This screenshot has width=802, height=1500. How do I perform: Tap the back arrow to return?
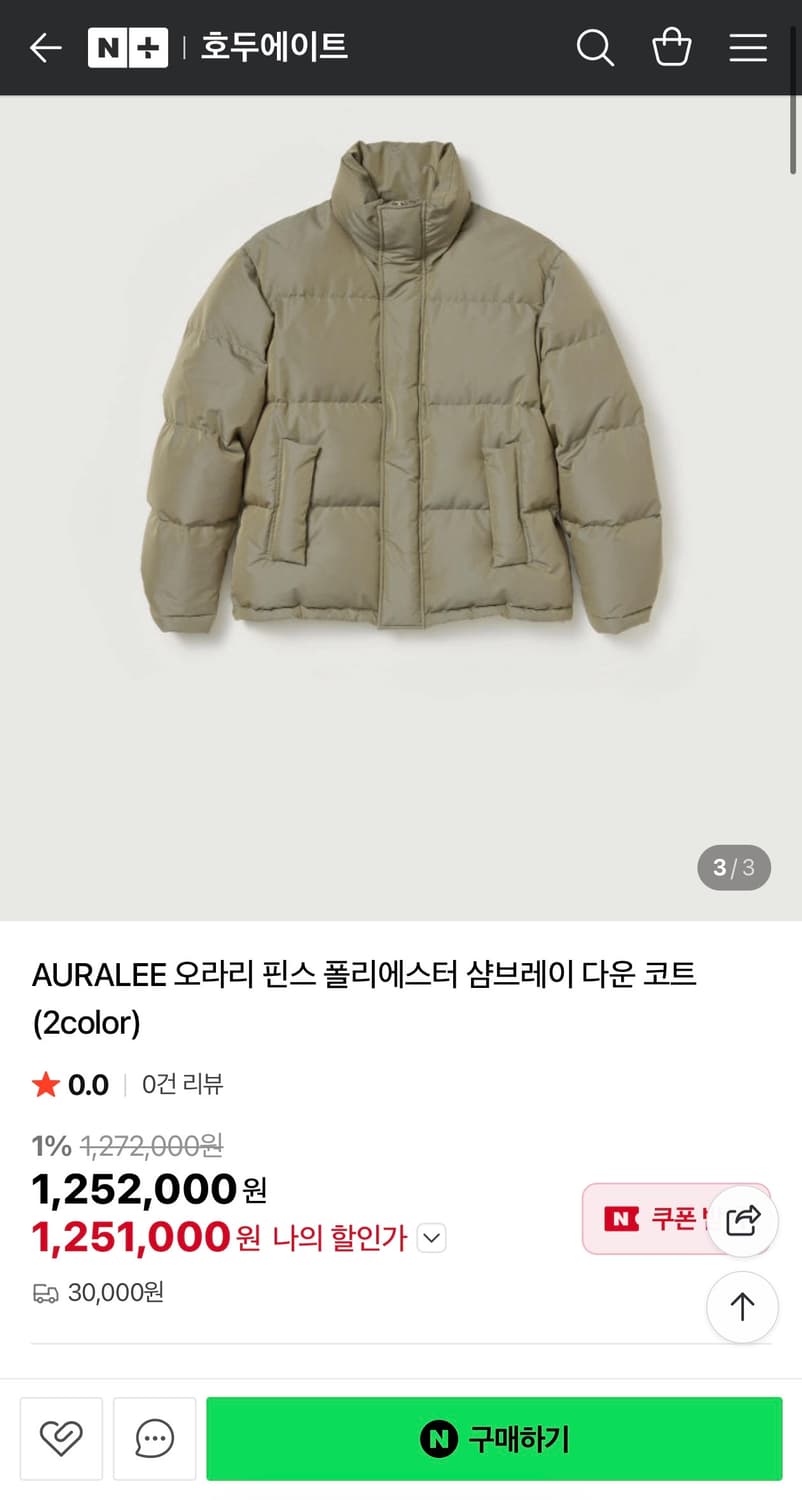[x=45, y=47]
